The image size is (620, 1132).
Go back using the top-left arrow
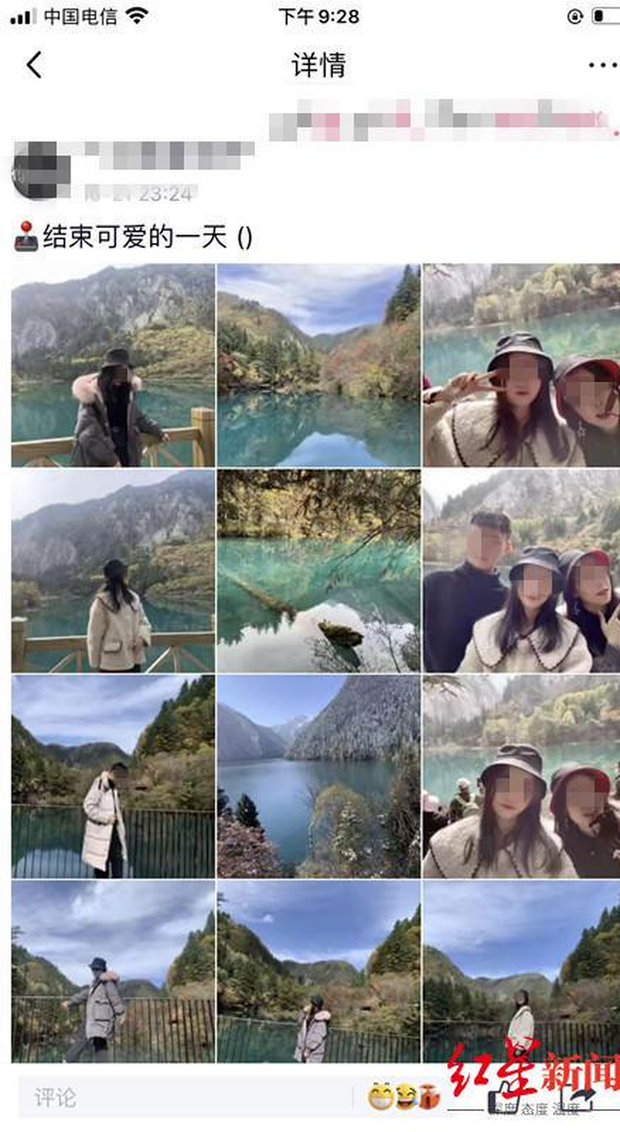coord(34,66)
